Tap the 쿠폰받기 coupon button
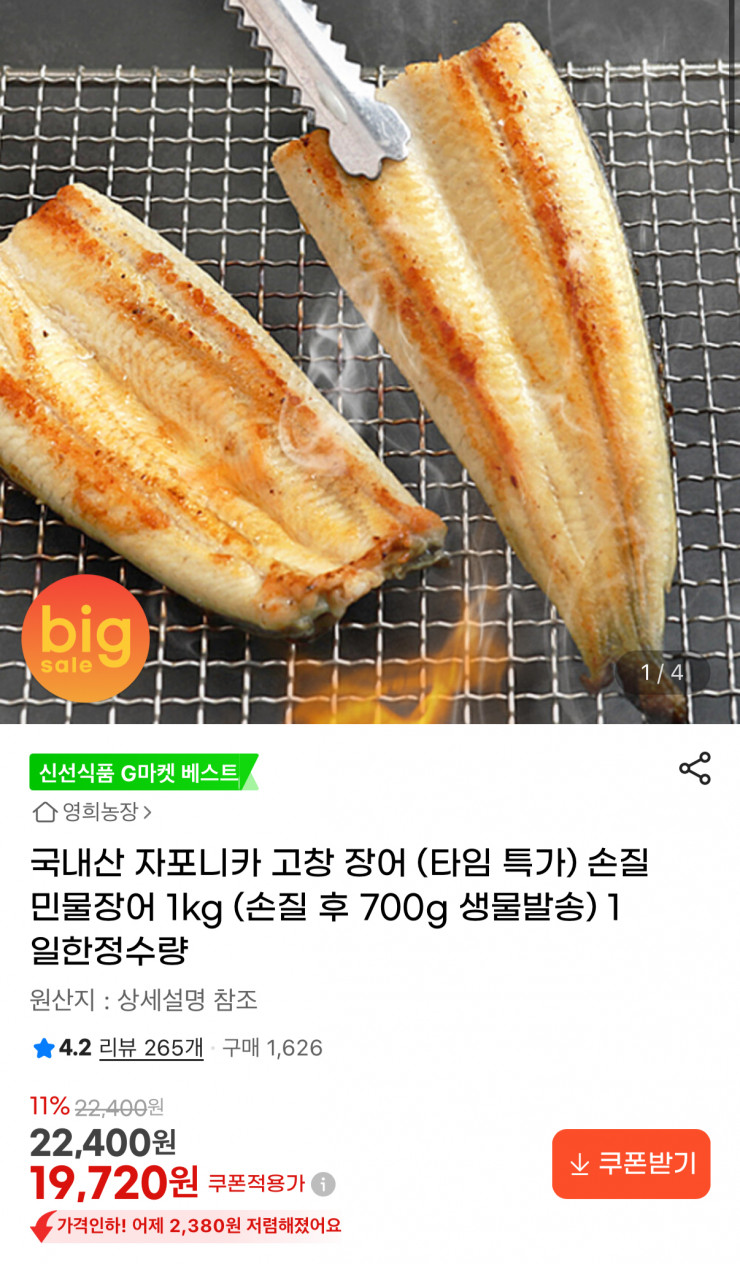This screenshot has width=740, height=1264. click(x=631, y=1164)
